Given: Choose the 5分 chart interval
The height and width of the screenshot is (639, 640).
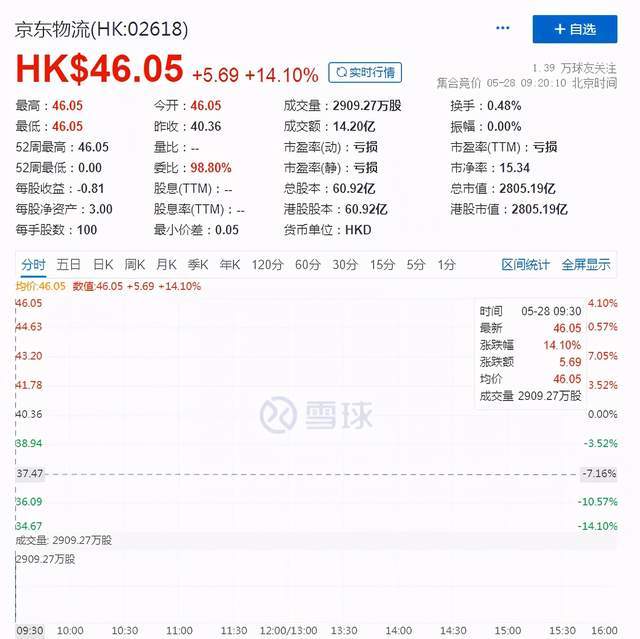Looking at the screenshot, I should [416, 264].
